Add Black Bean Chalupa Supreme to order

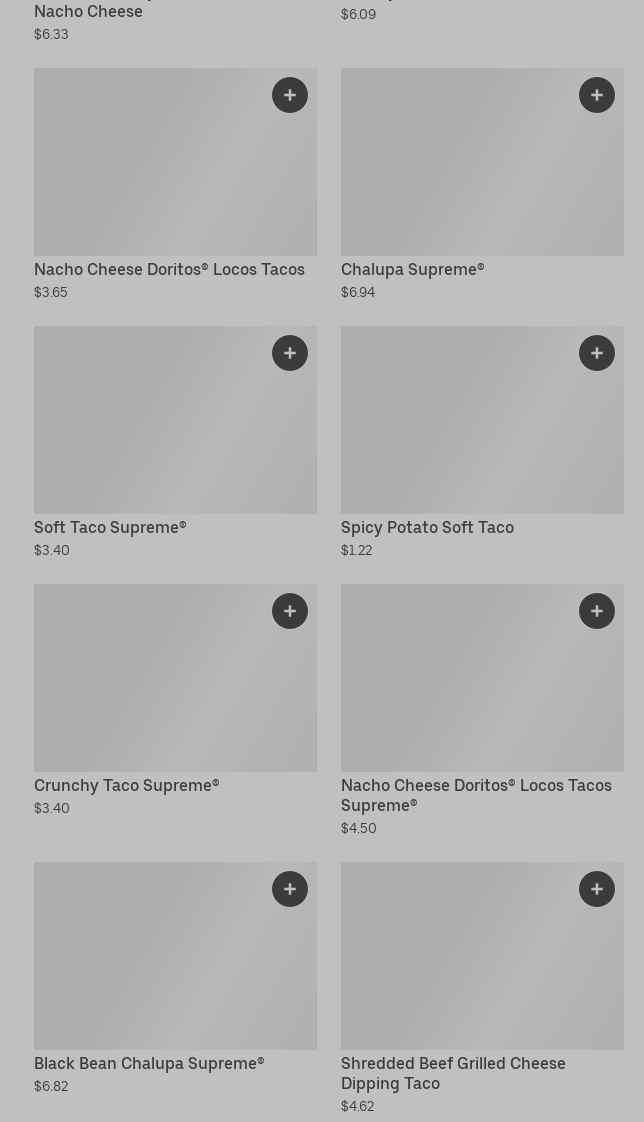(x=290, y=889)
